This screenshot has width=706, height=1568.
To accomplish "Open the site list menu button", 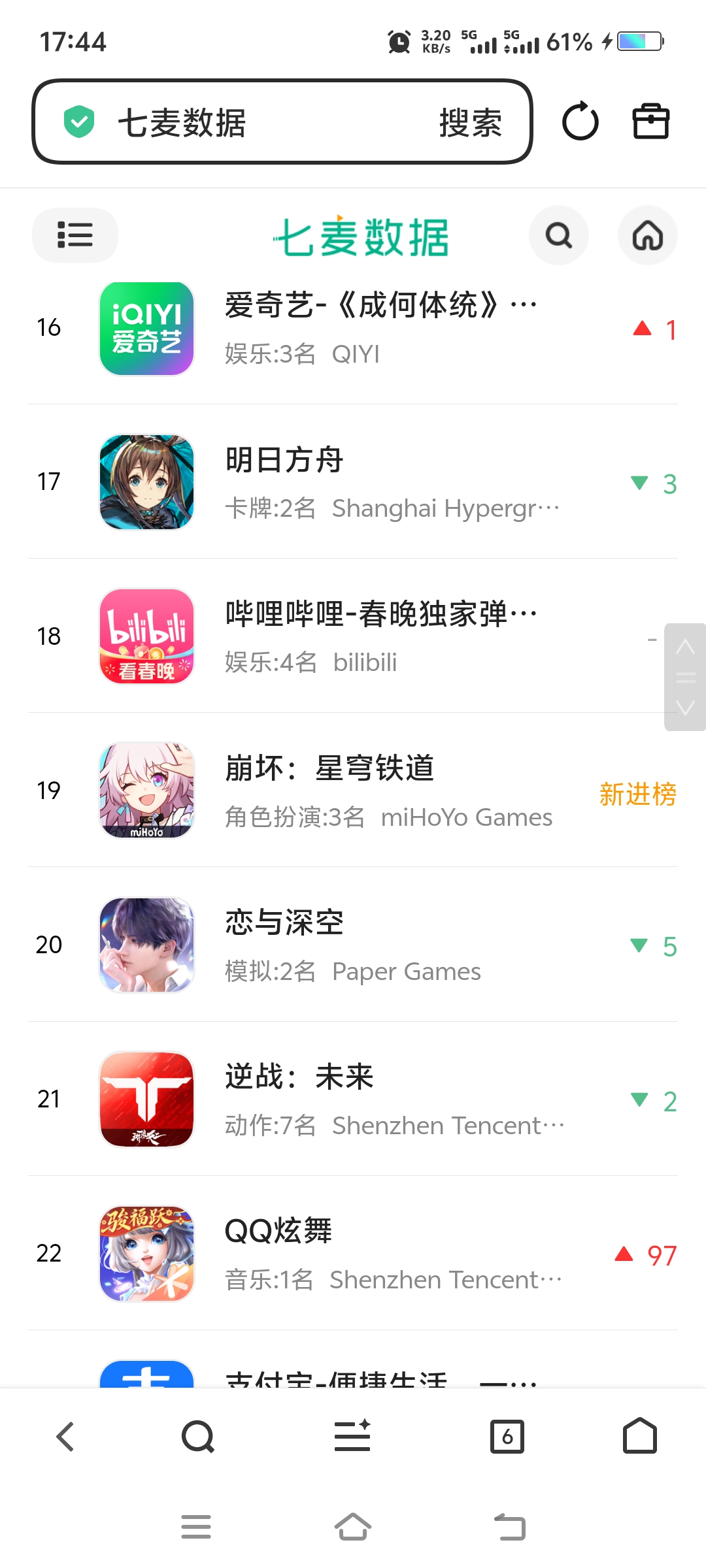I will pyautogui.click(x=75, y=235).
